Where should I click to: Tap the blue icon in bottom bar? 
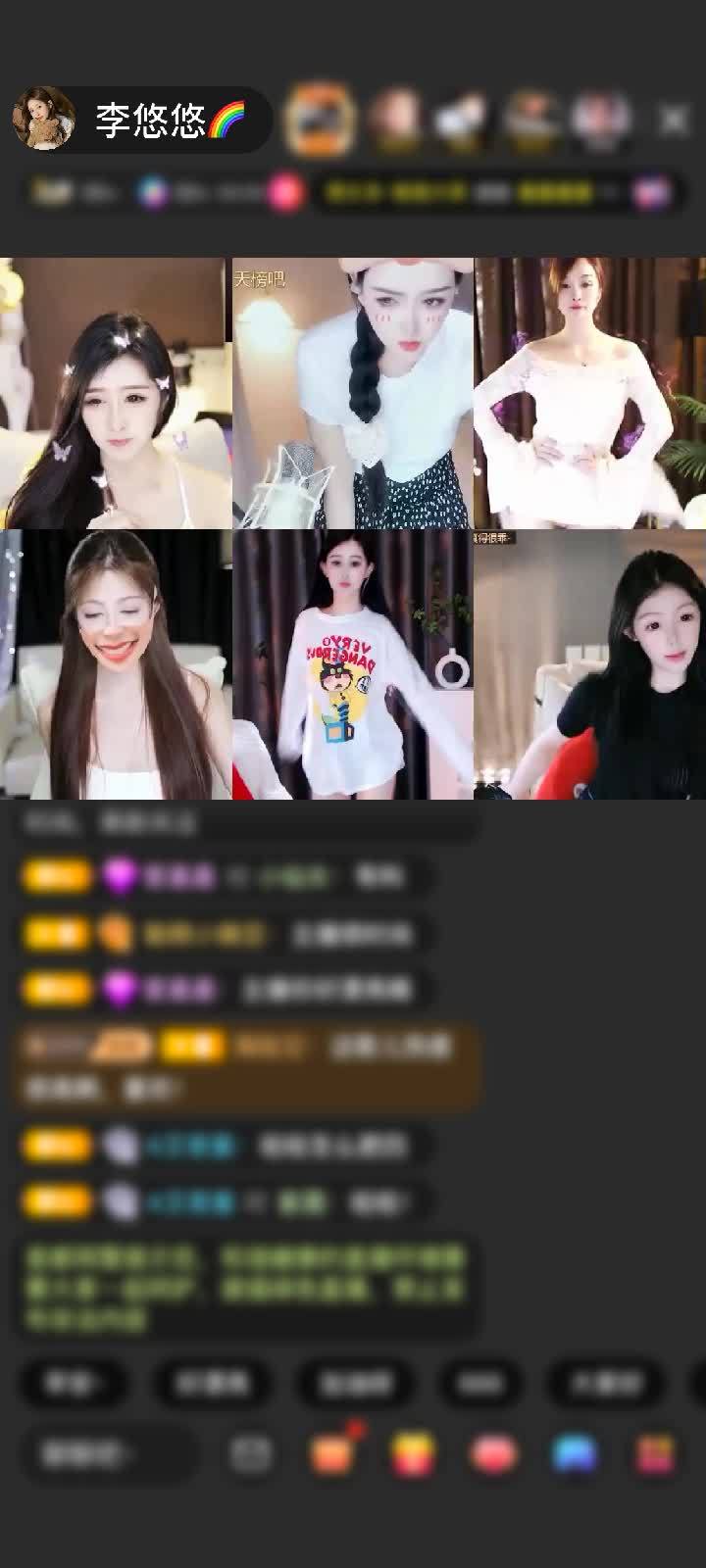(x=575, y=1454)
